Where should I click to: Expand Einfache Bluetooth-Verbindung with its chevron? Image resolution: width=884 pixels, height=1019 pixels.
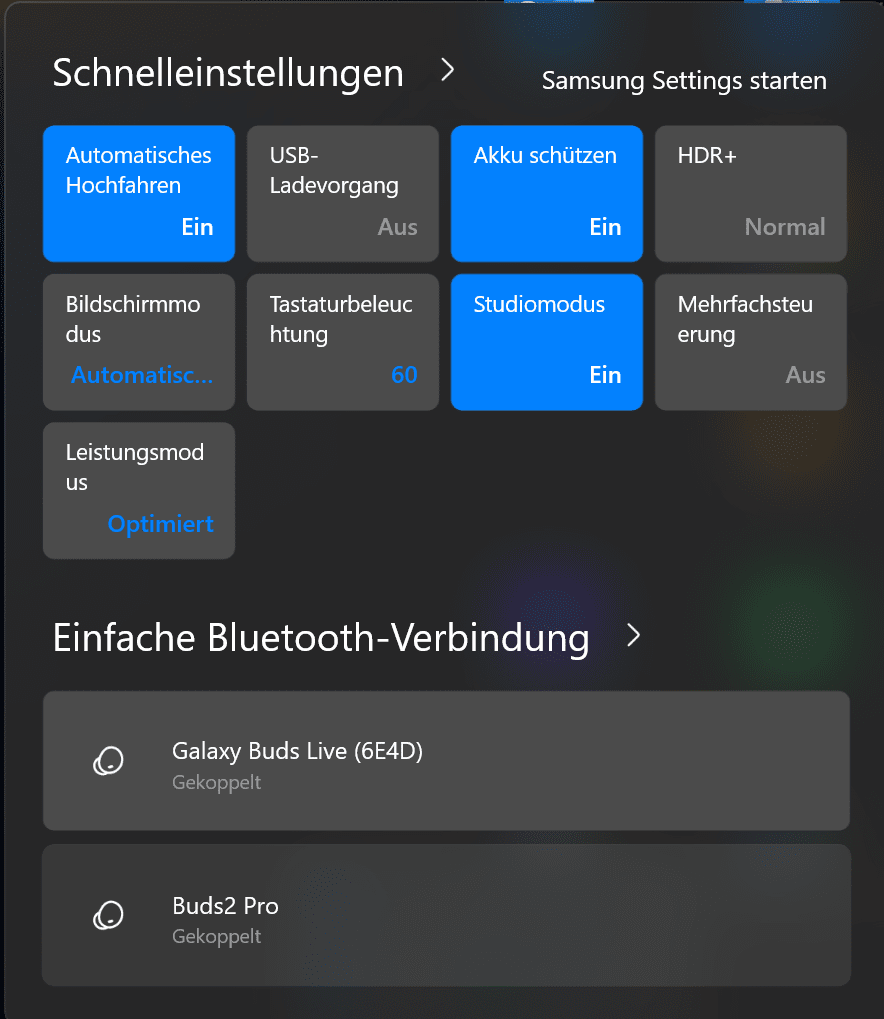[x=633, y=636]
